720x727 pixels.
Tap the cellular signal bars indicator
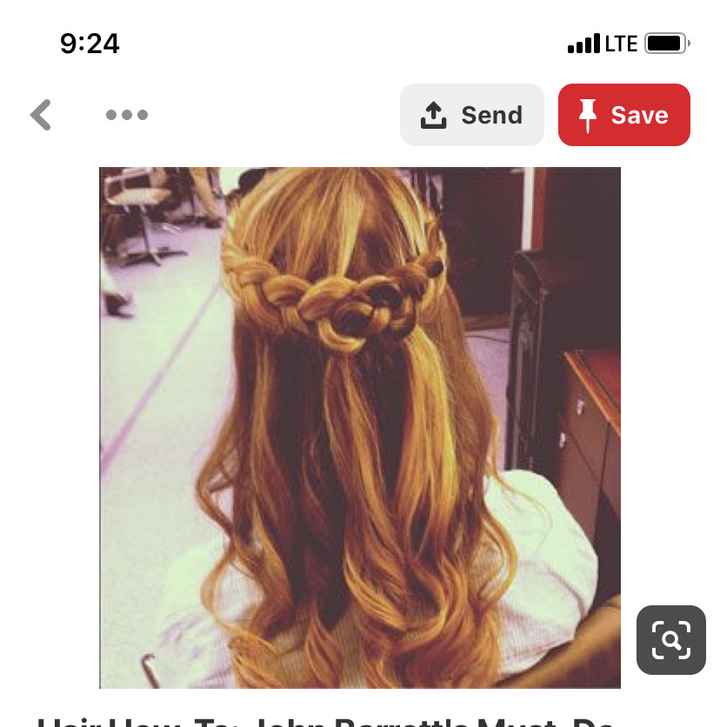(x=582, y=43)
